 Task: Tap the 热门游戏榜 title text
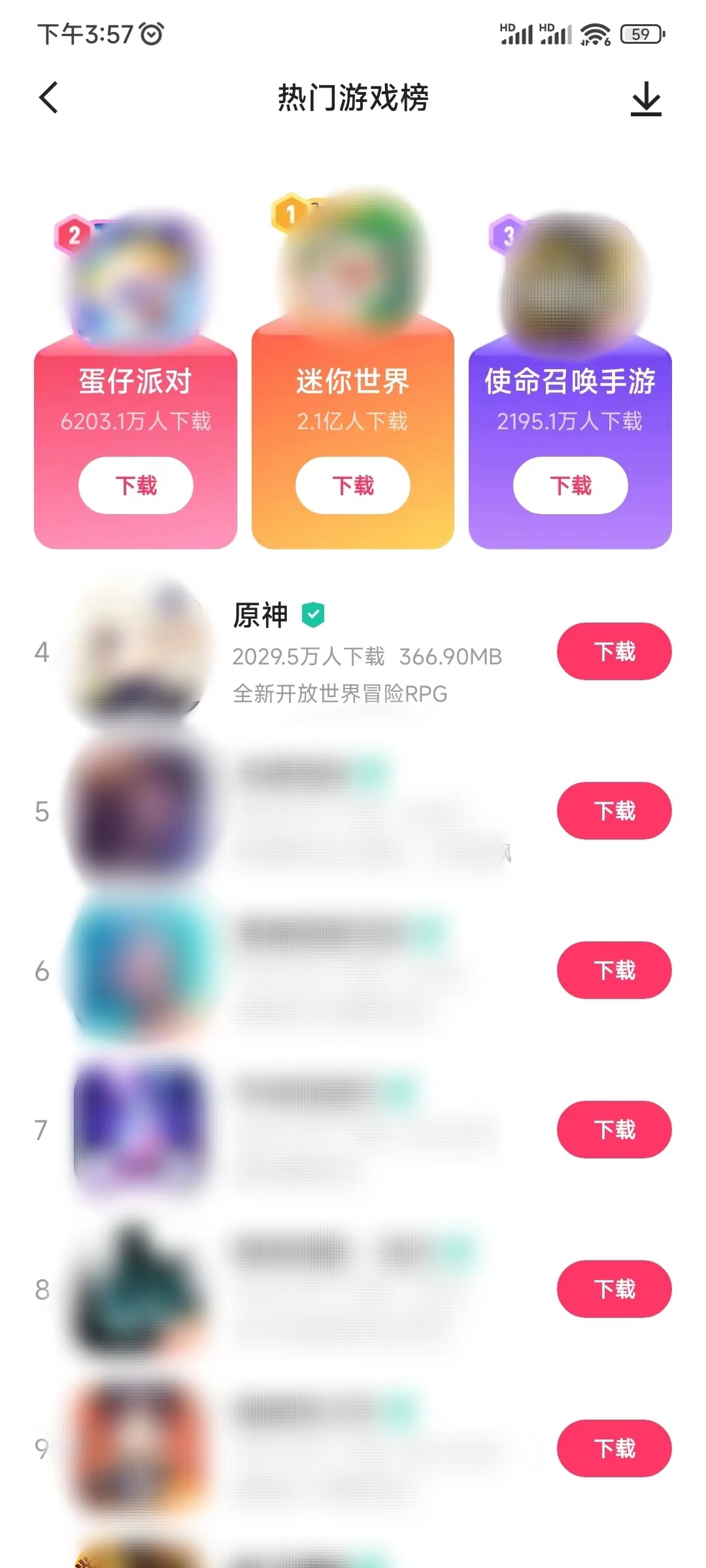pyautogui.click(x=353, y=97)
